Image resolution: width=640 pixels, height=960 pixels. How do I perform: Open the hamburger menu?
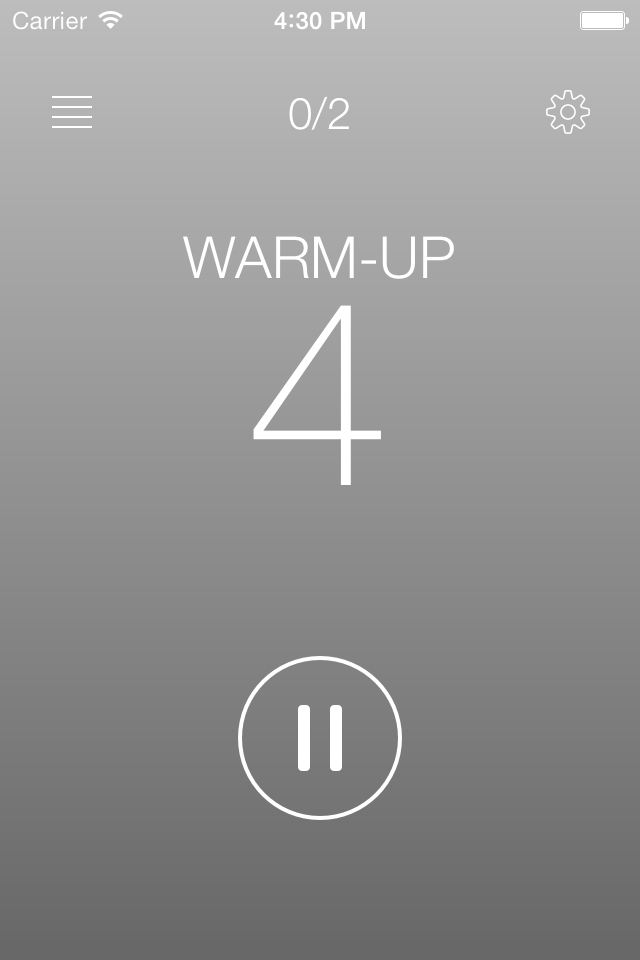coord(72,112)
